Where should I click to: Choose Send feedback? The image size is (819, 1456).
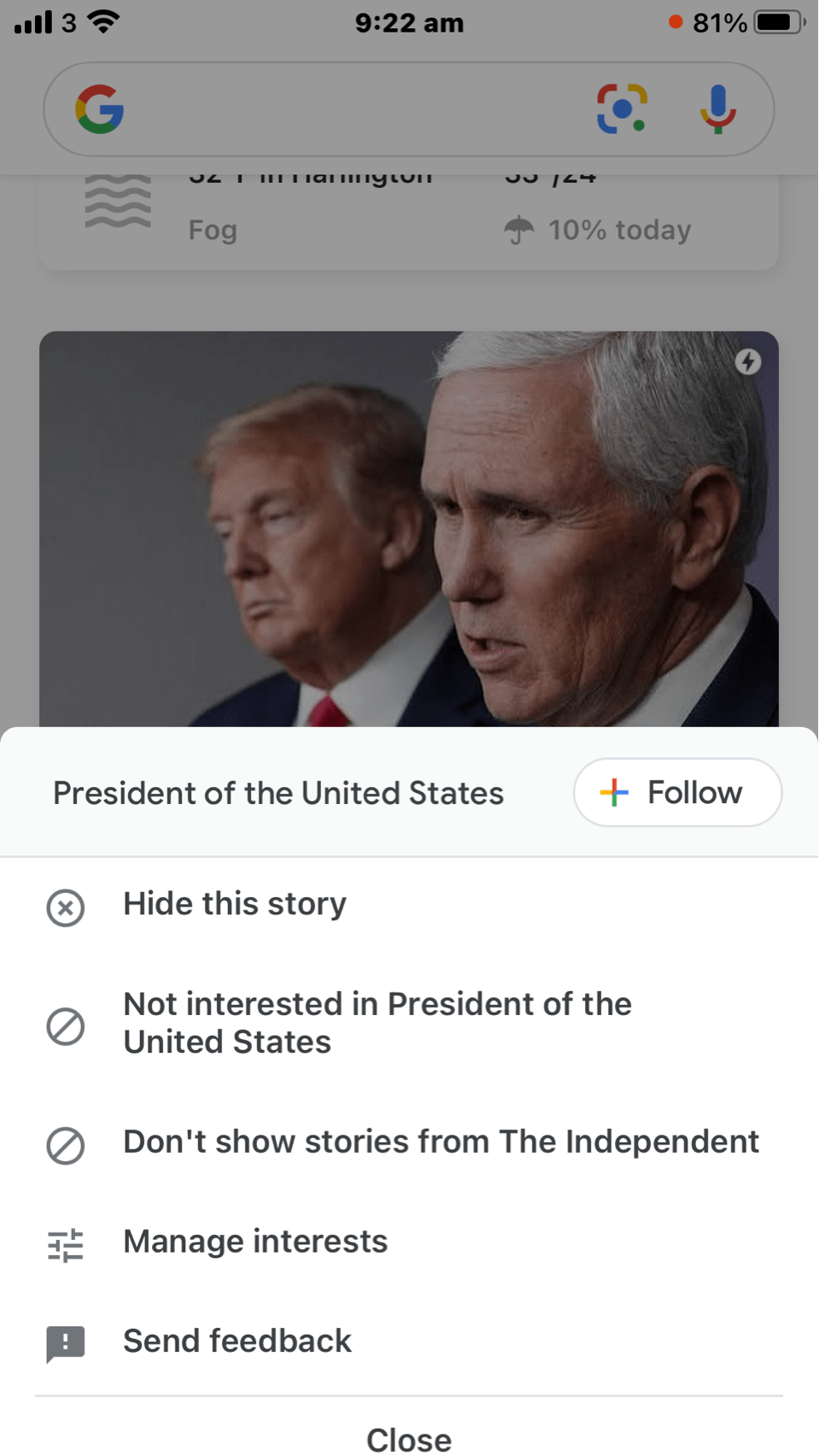(x=409, y=1342)
